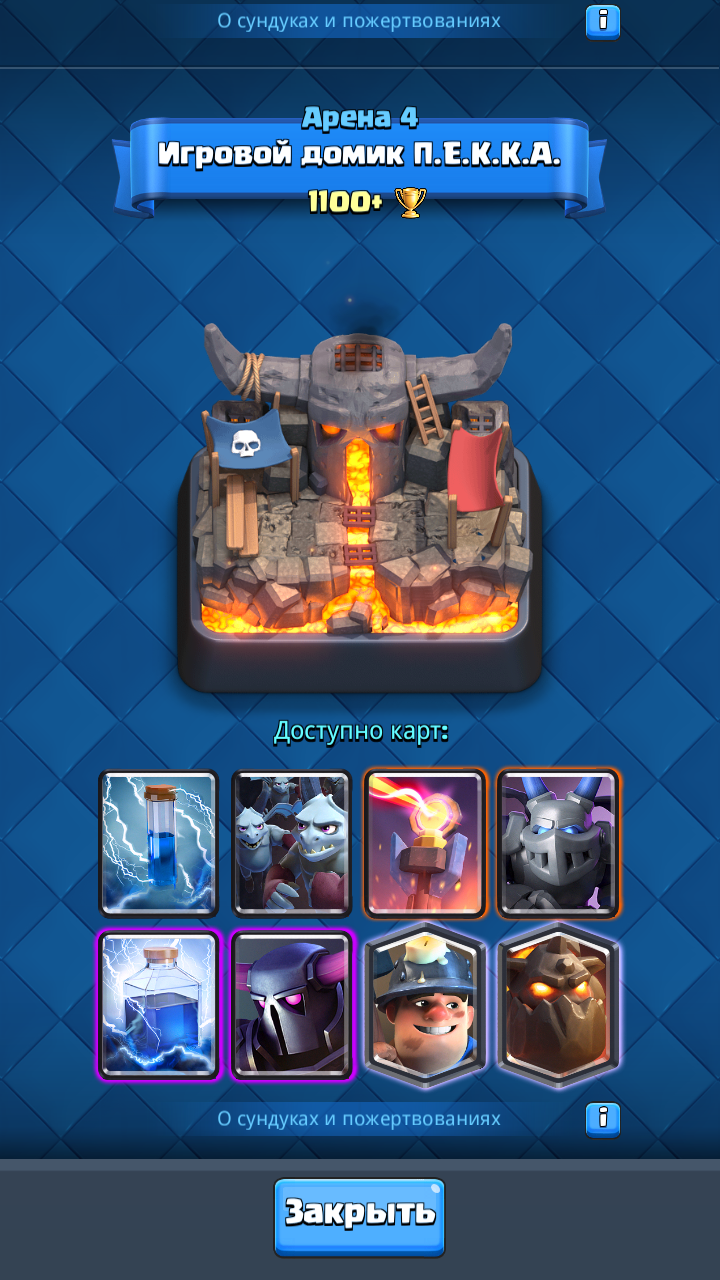Open chest info icon at top
Screen dimensions: 720x1280
pyautogui.click(x=603, y=21)
